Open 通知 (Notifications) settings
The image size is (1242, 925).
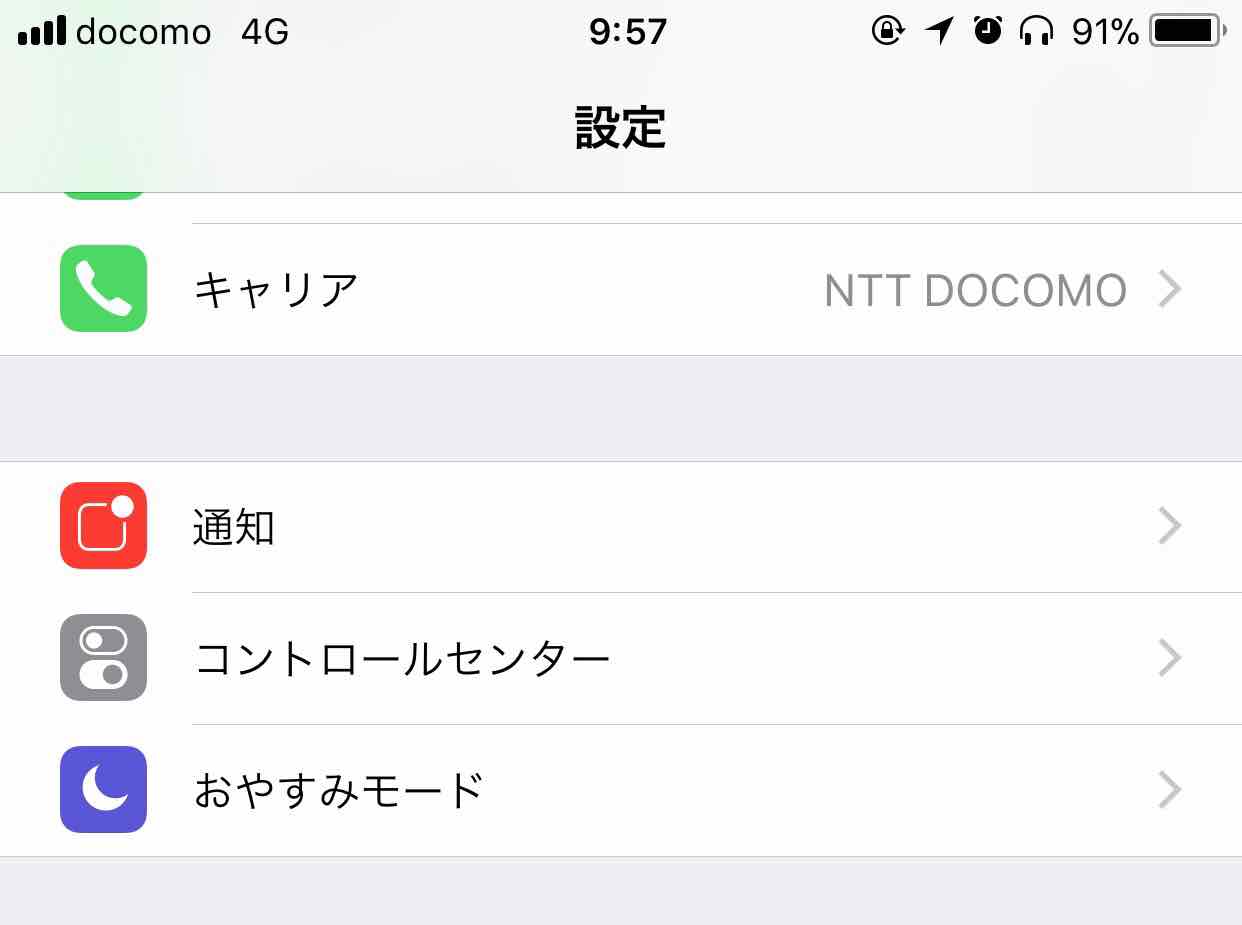tap(620, 526)
